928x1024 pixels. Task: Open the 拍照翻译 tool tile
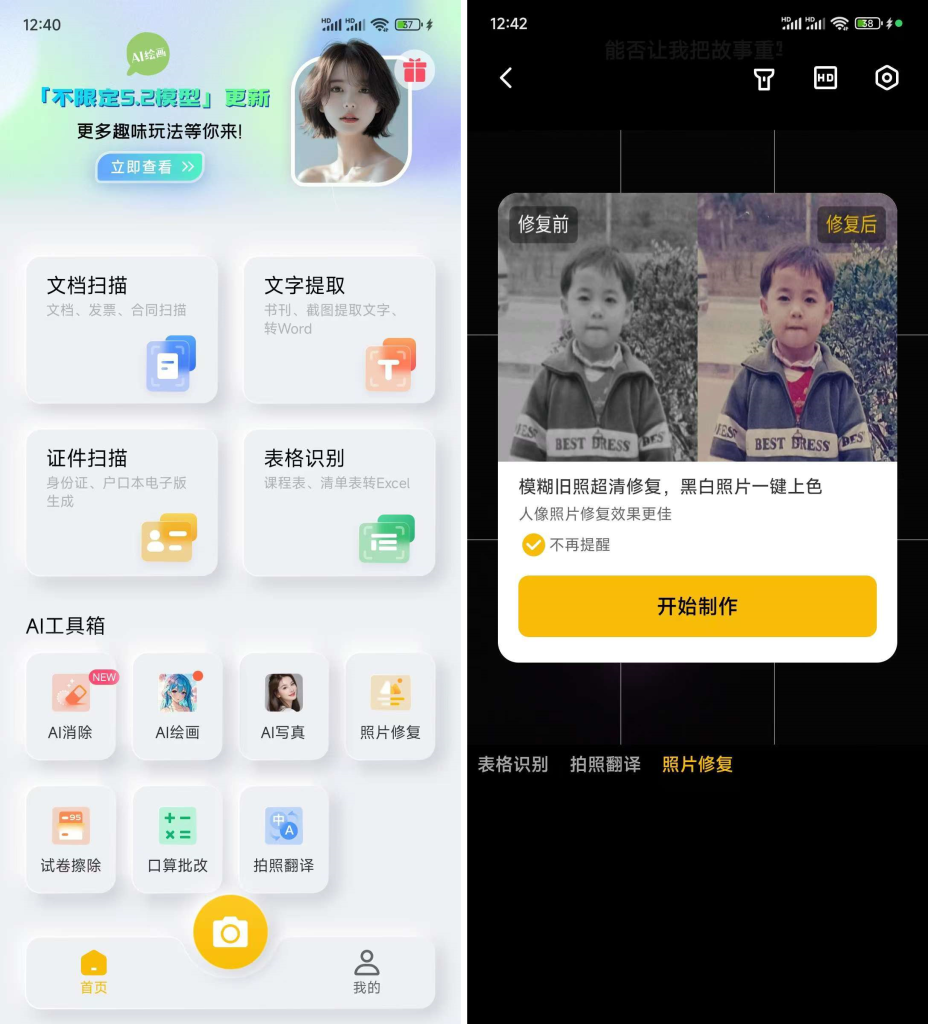tap(284, 839)
